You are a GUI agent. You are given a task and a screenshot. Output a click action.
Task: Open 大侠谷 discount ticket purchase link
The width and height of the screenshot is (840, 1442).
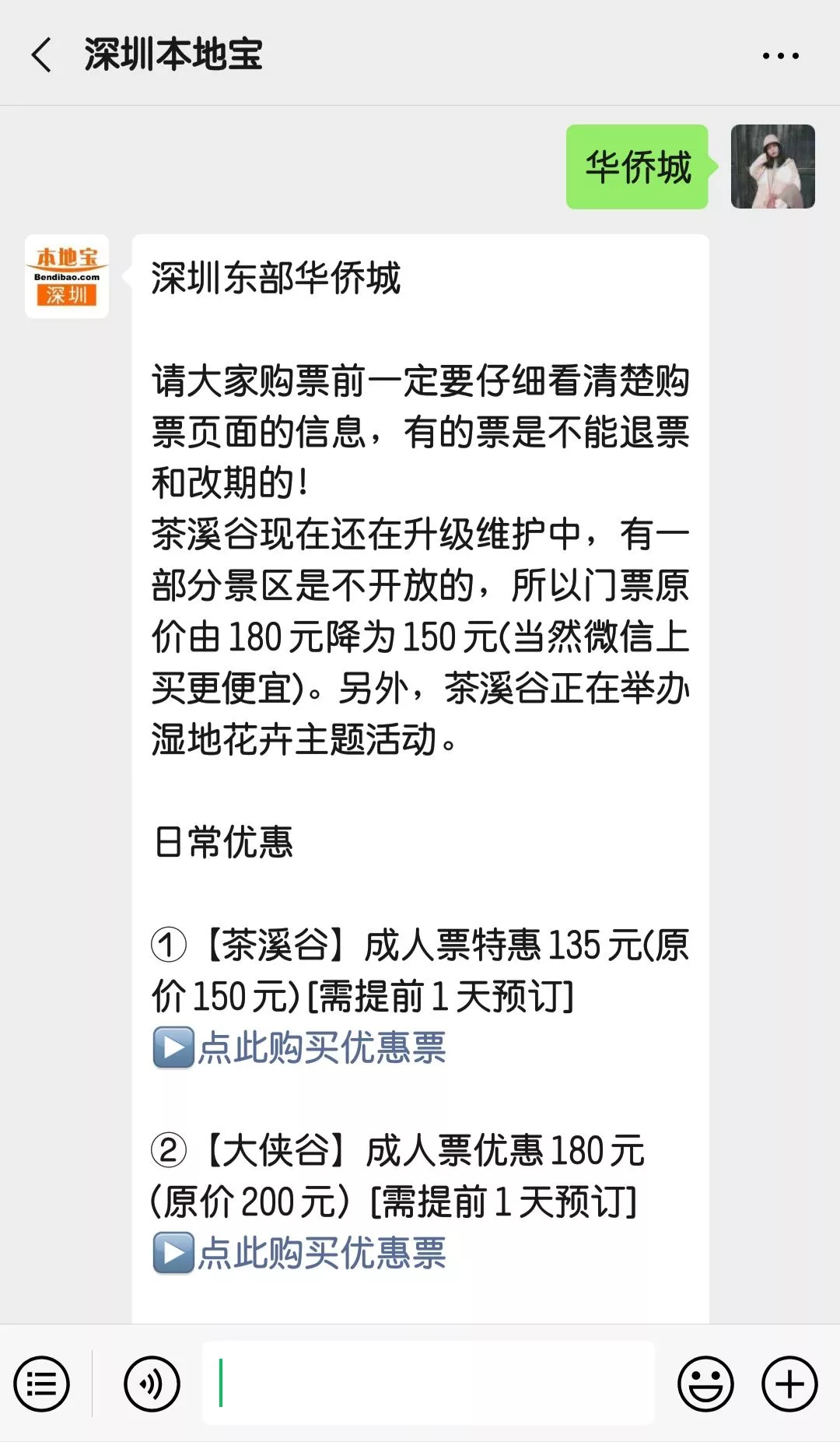coord(321,1253)
